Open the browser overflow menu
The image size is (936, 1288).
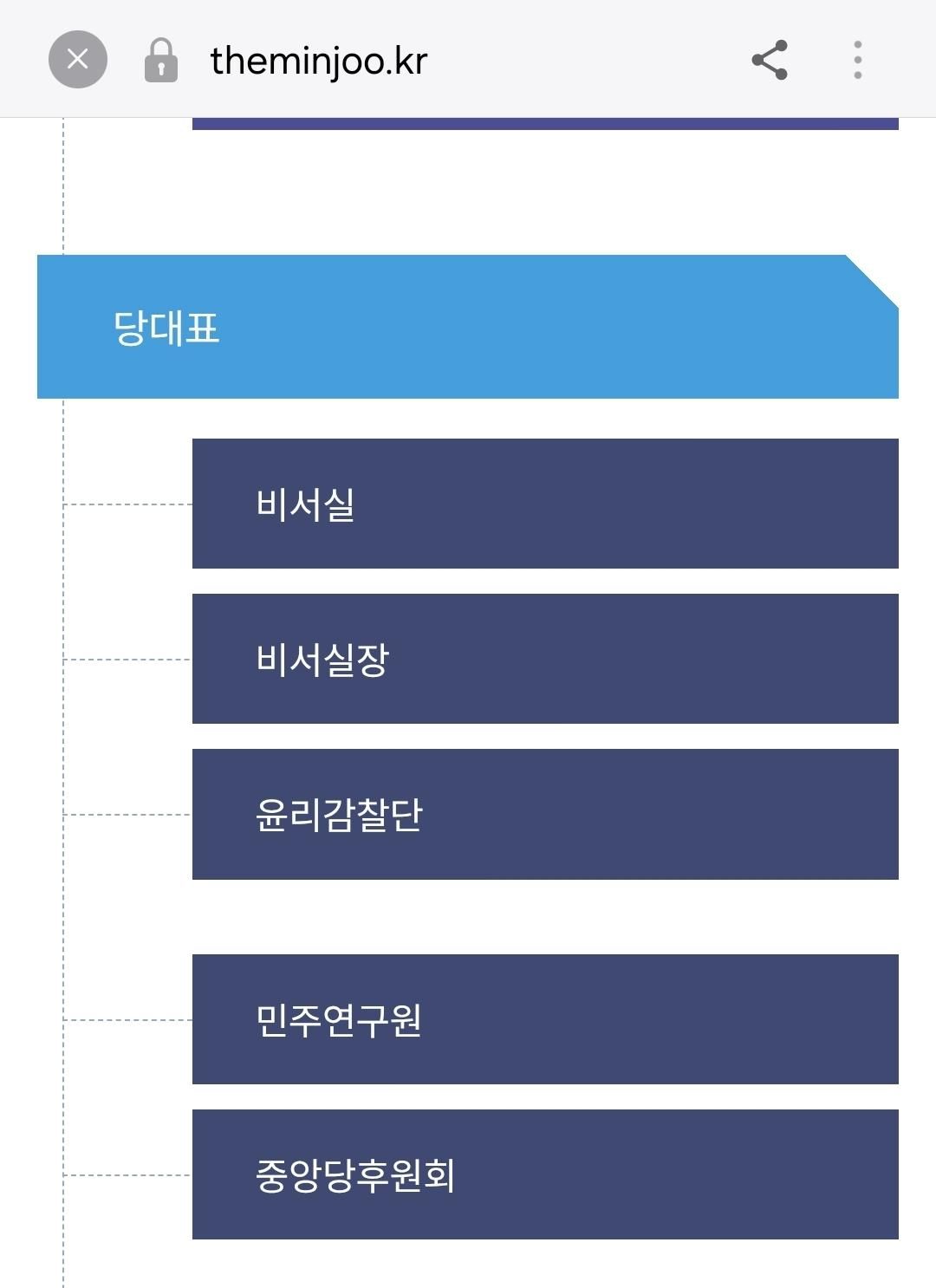tap(857, 60)
